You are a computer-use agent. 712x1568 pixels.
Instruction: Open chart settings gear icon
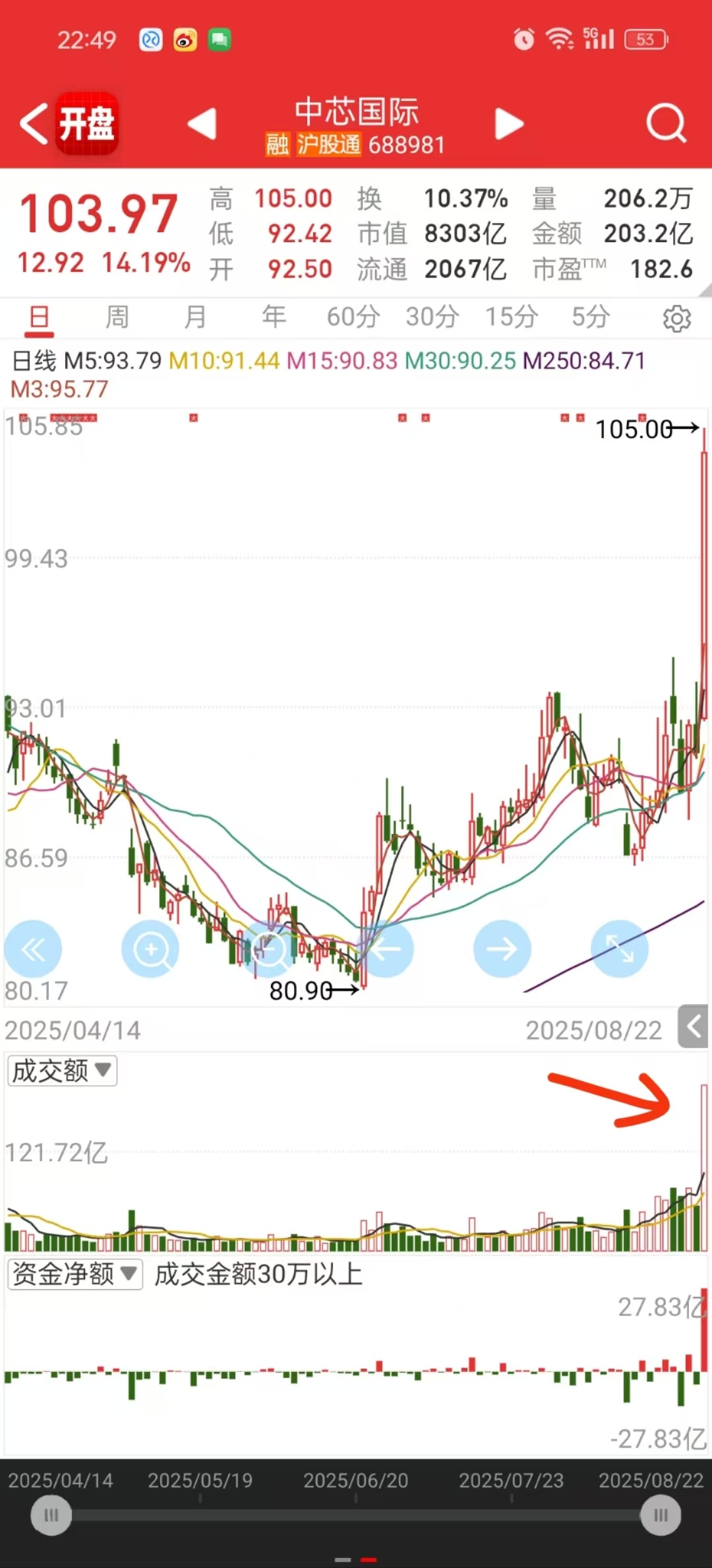[677, 319]
